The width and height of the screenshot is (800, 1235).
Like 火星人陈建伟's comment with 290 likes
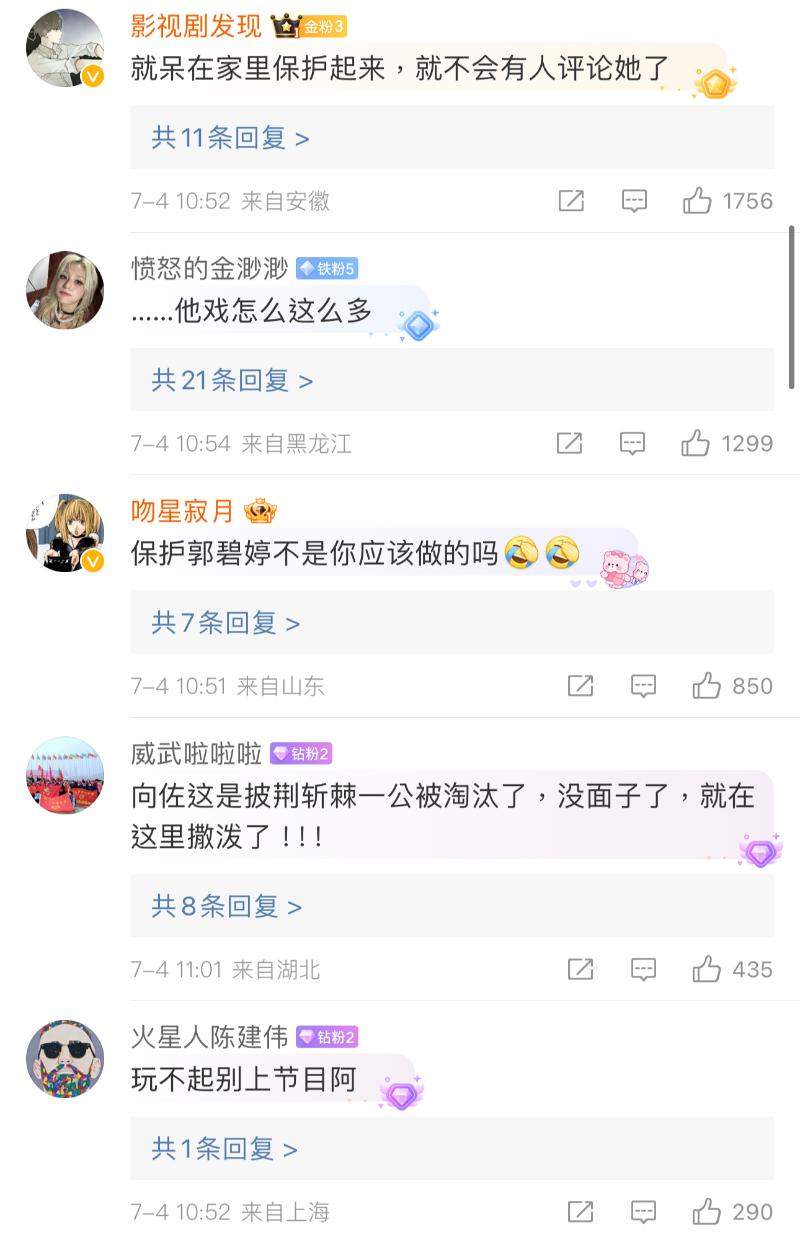click(707, 1212)
